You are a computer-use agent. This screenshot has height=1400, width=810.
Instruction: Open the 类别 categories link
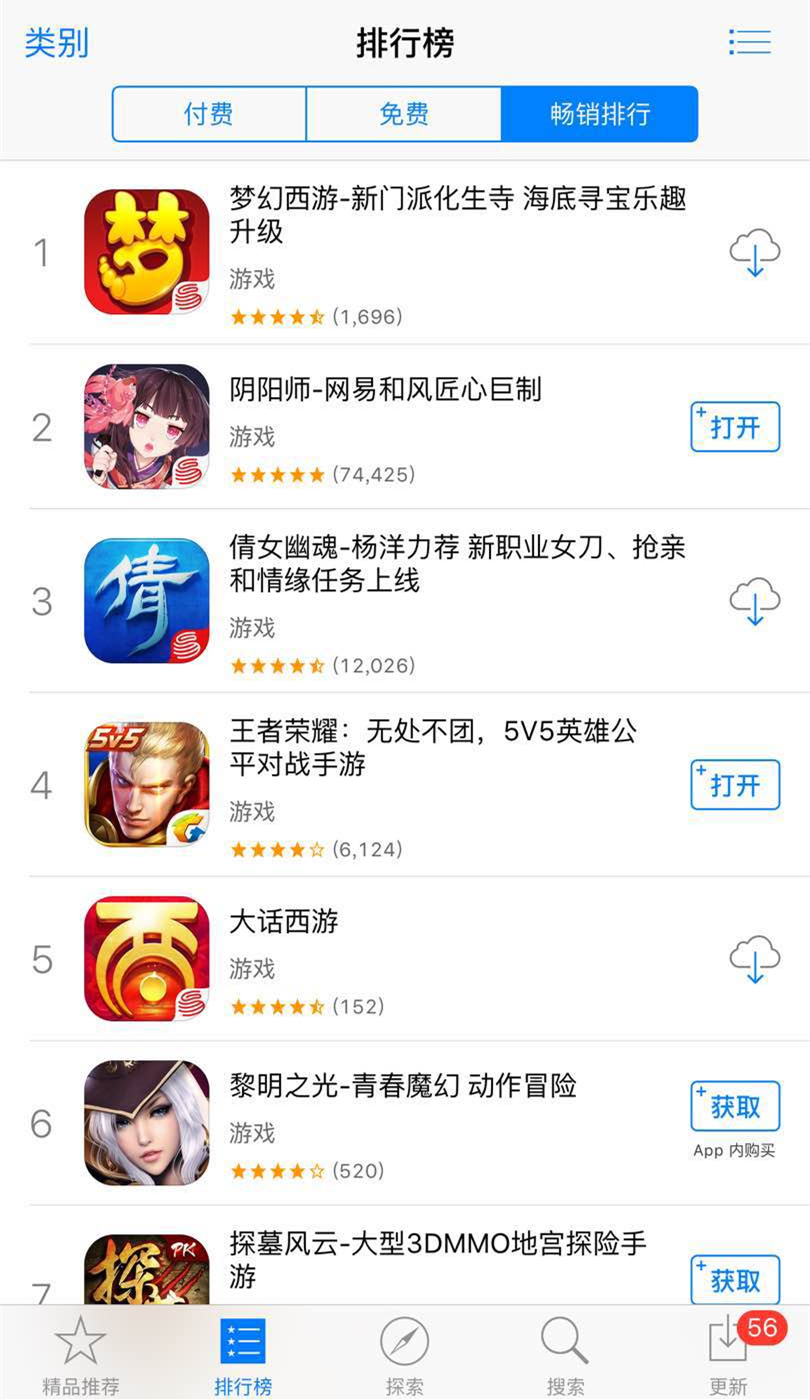56,43
